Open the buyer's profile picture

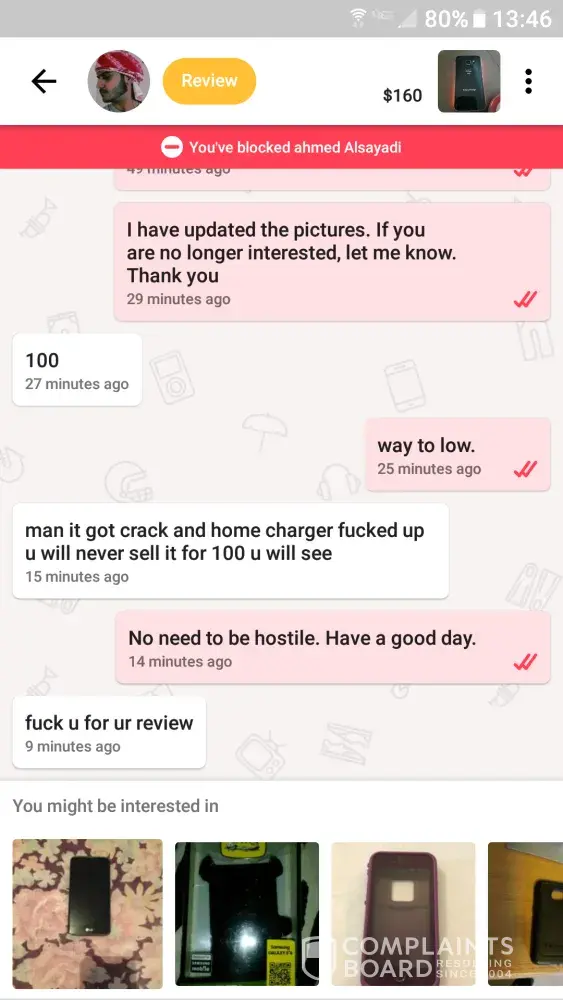point(119,81)
